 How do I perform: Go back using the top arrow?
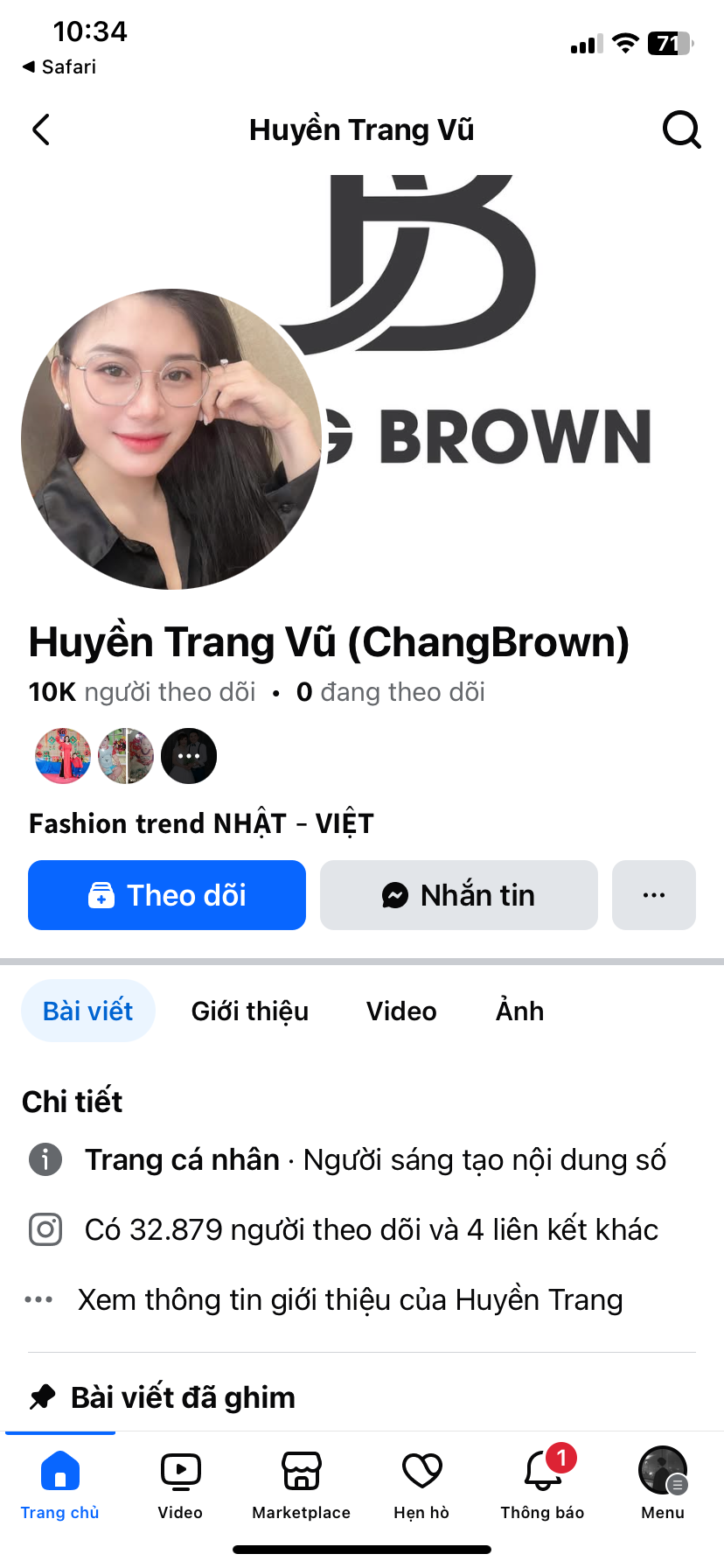(x=41, y=130)
